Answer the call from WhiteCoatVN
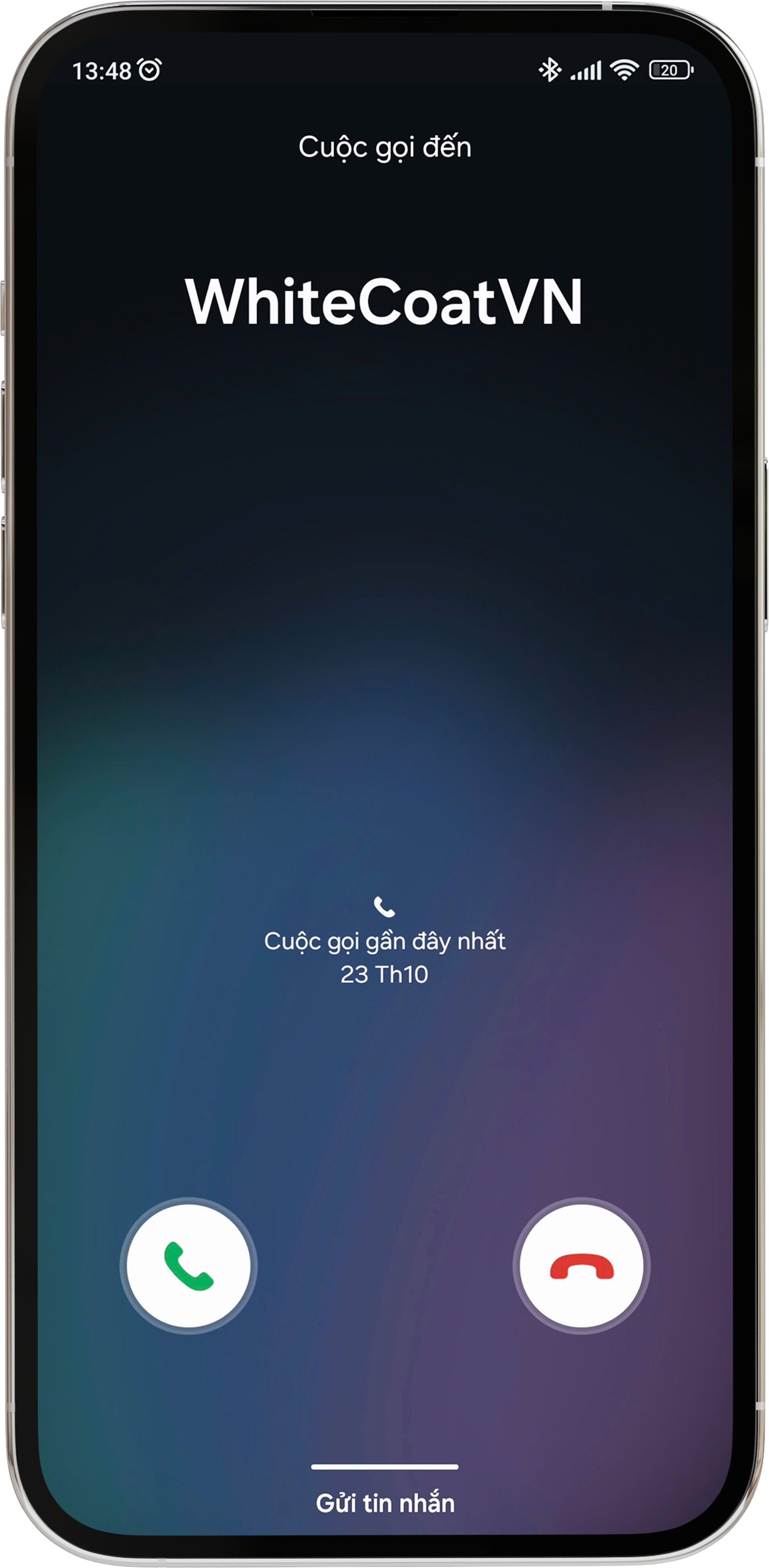The height and width of the screenshot is (1568, 769). pos(189,1266)
